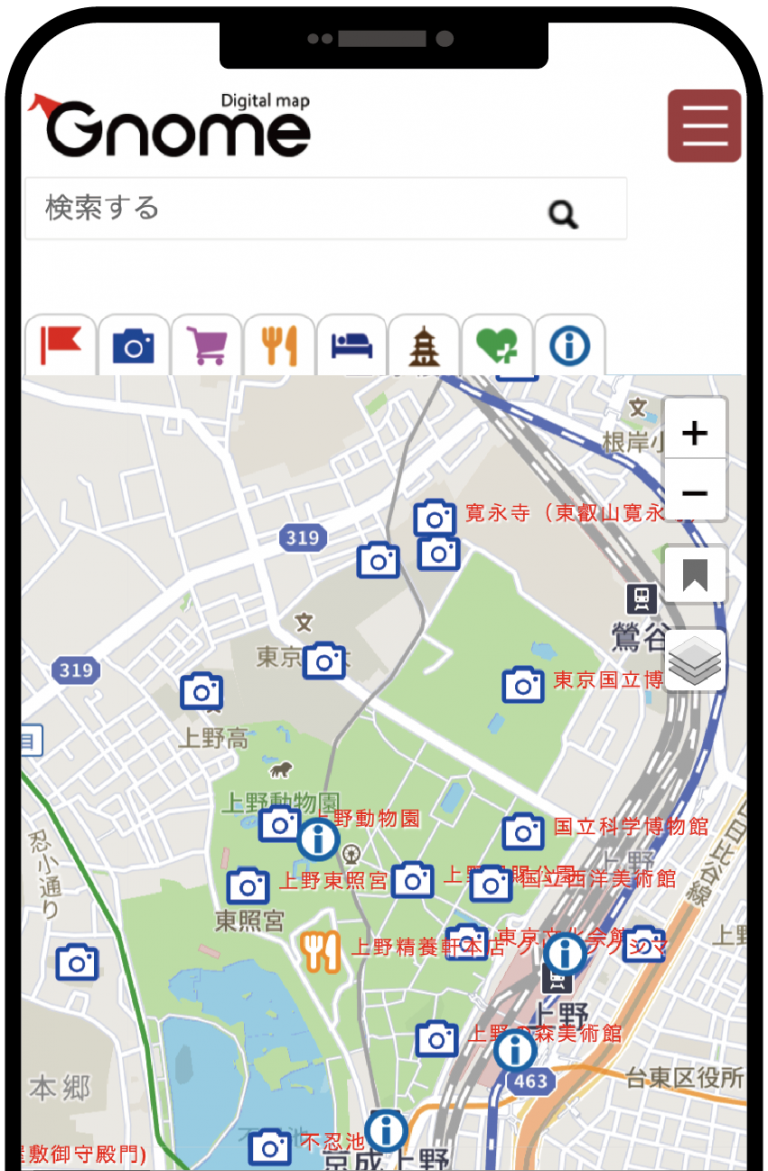Select the lodging bed tab
768x1171 pixels.
pos(352,346)
